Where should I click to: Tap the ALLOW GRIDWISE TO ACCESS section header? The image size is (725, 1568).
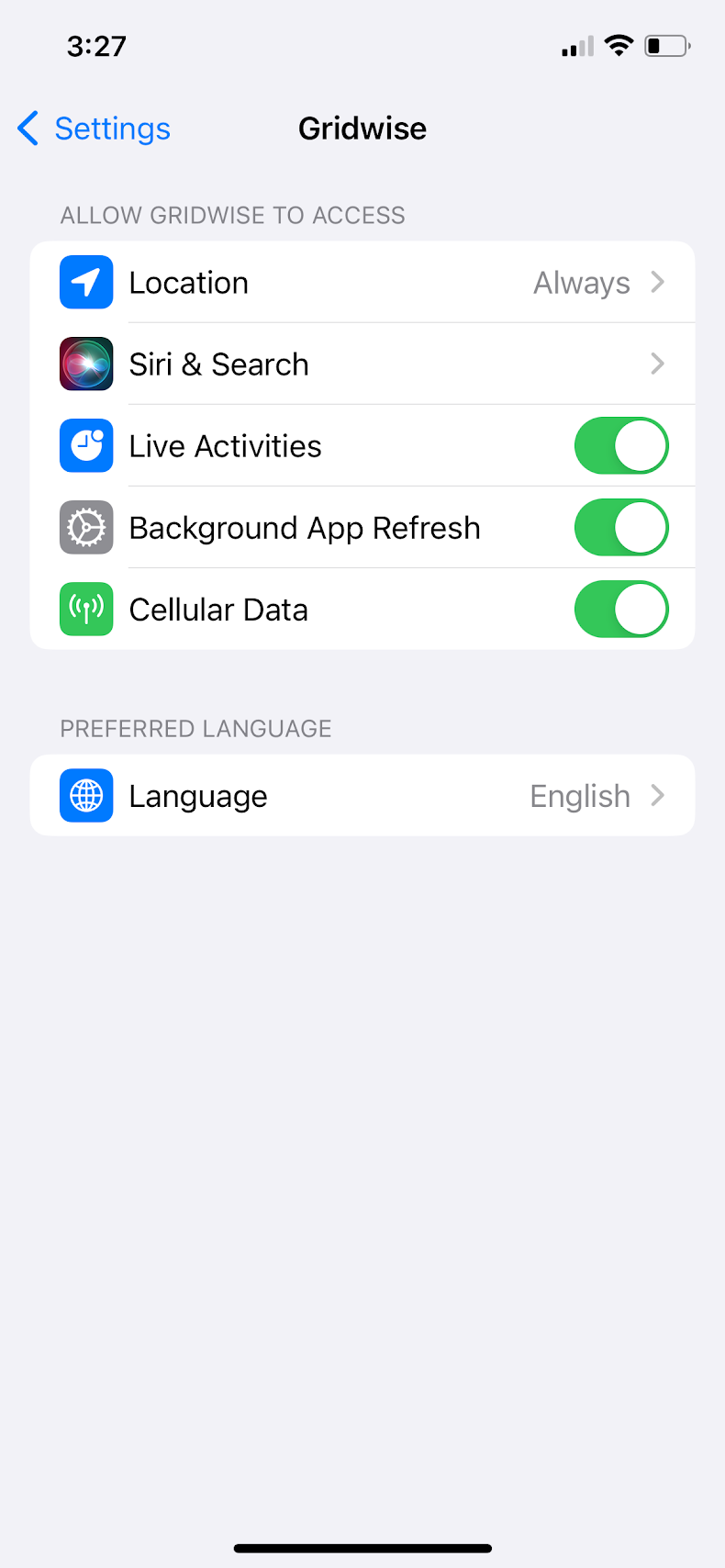pyautogui.click(x=232, y=215)
